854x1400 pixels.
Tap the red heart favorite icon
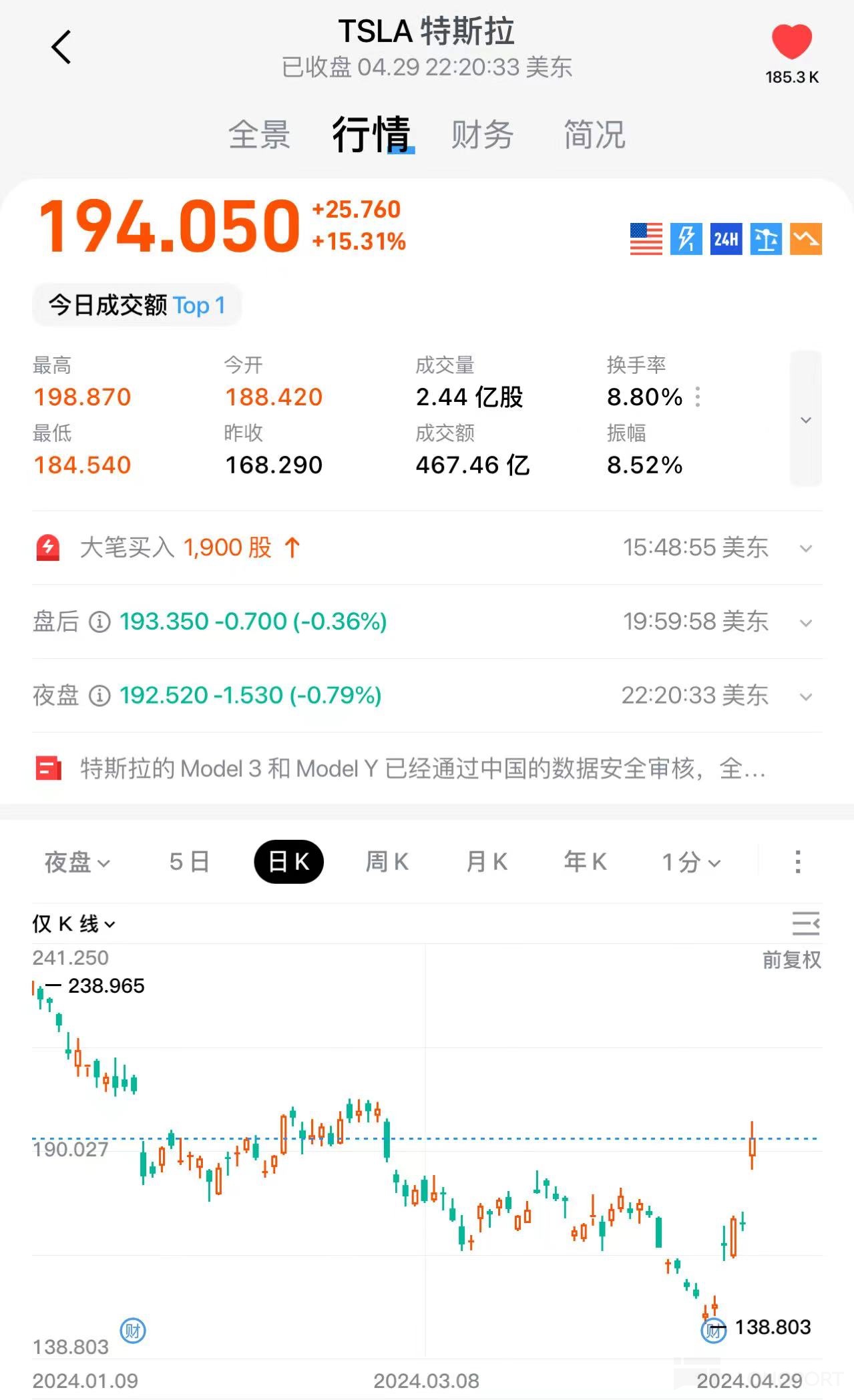pyautogui.click(x=791, y=41)
